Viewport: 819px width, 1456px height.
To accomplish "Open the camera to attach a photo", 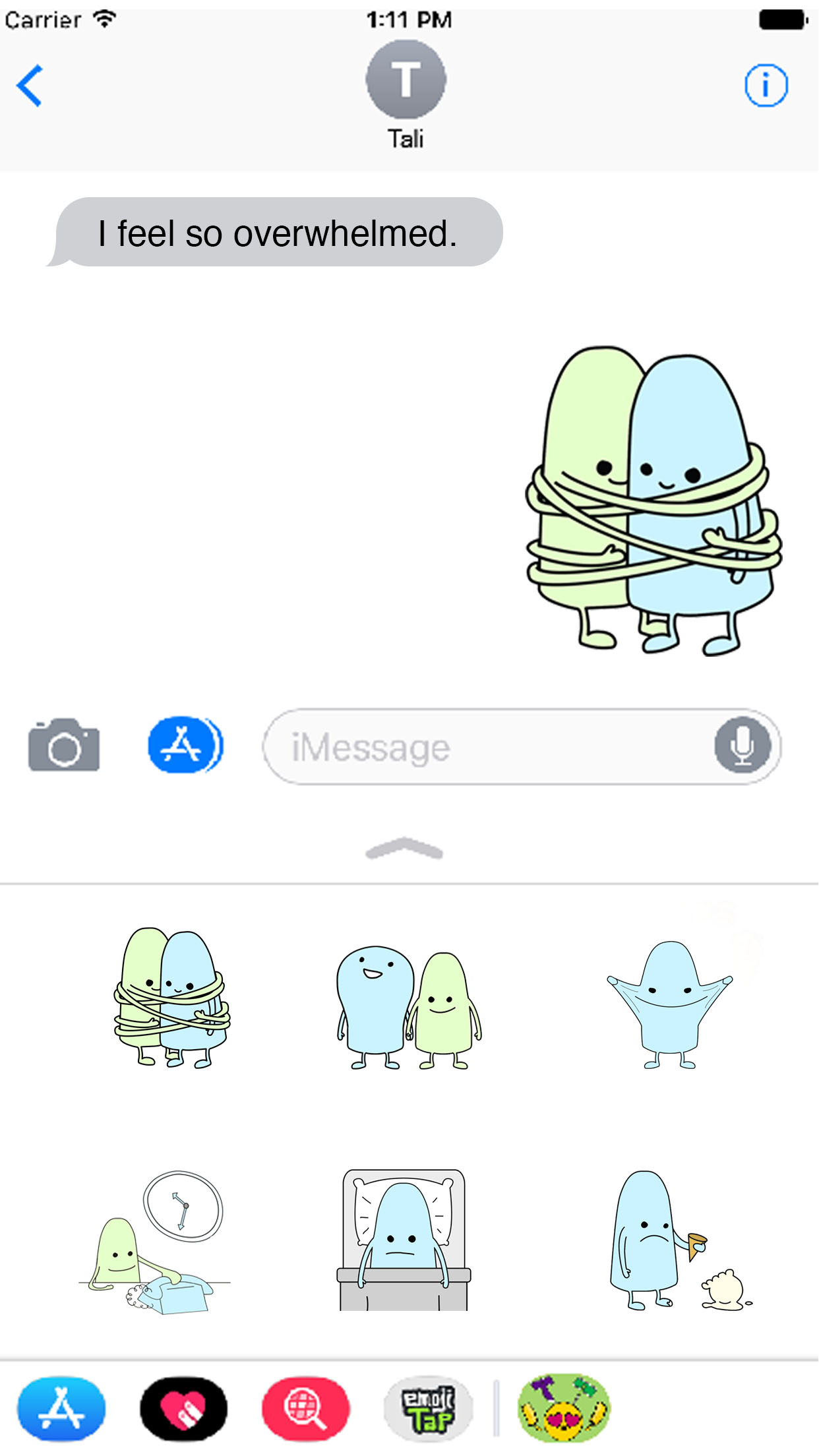I will pos(64,746).
